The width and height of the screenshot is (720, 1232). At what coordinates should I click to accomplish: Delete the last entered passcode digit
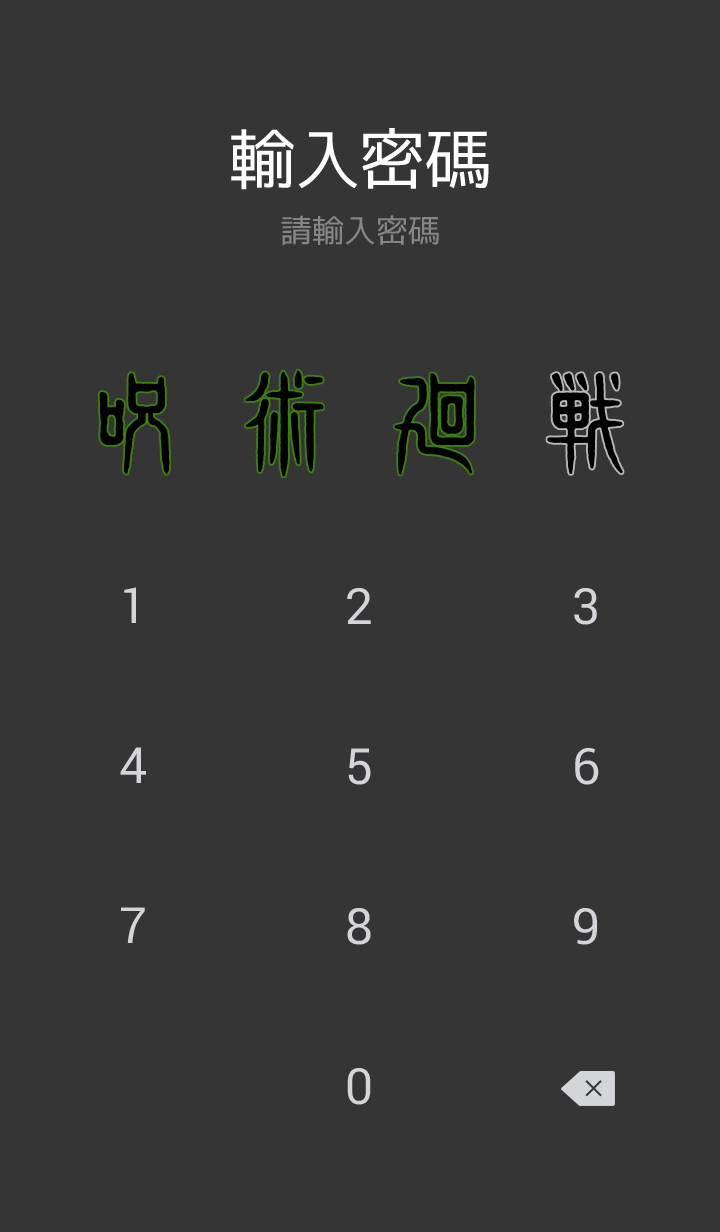[x=588, y=1088]
